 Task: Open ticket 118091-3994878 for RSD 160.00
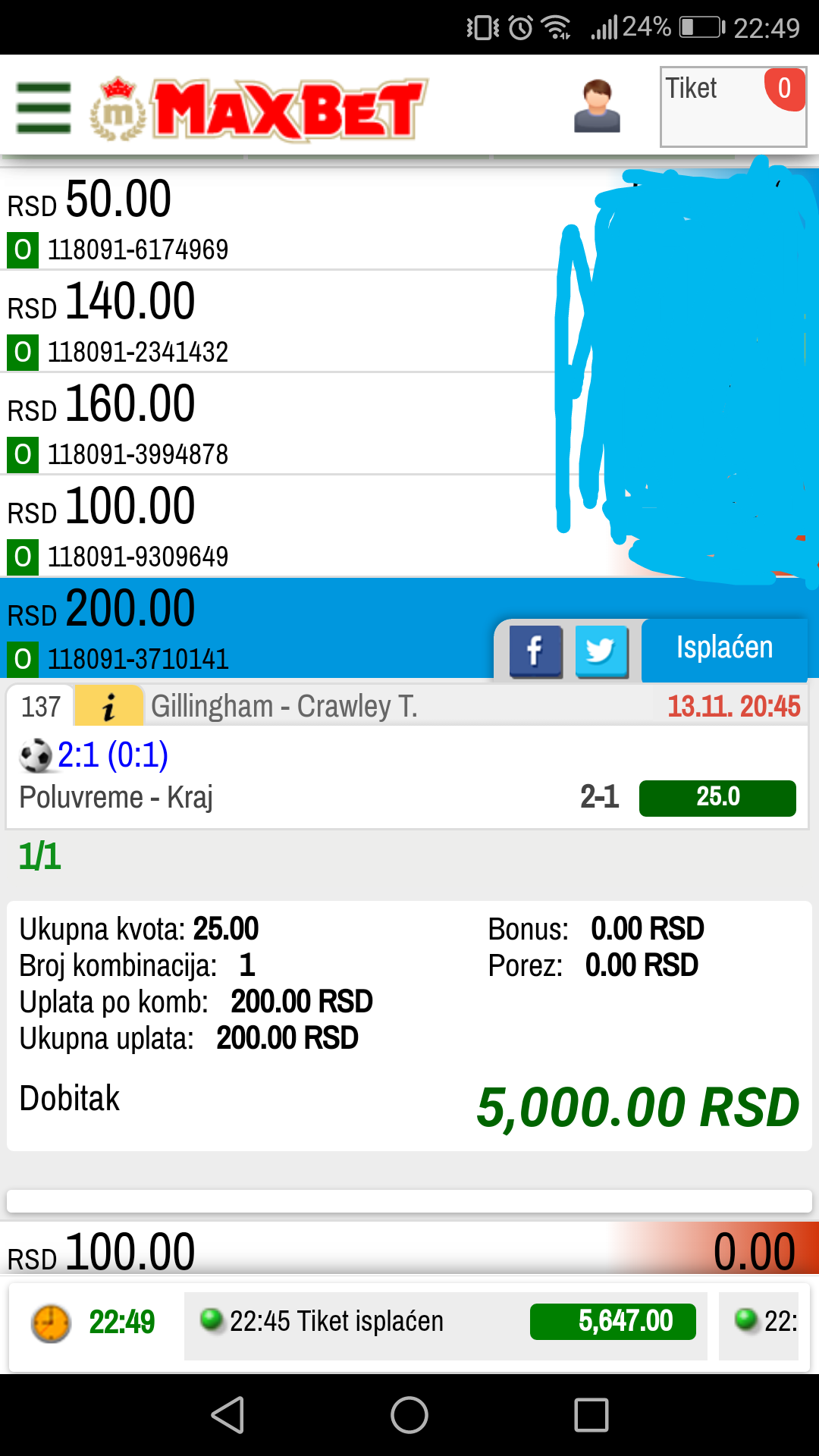pos(409,424)
